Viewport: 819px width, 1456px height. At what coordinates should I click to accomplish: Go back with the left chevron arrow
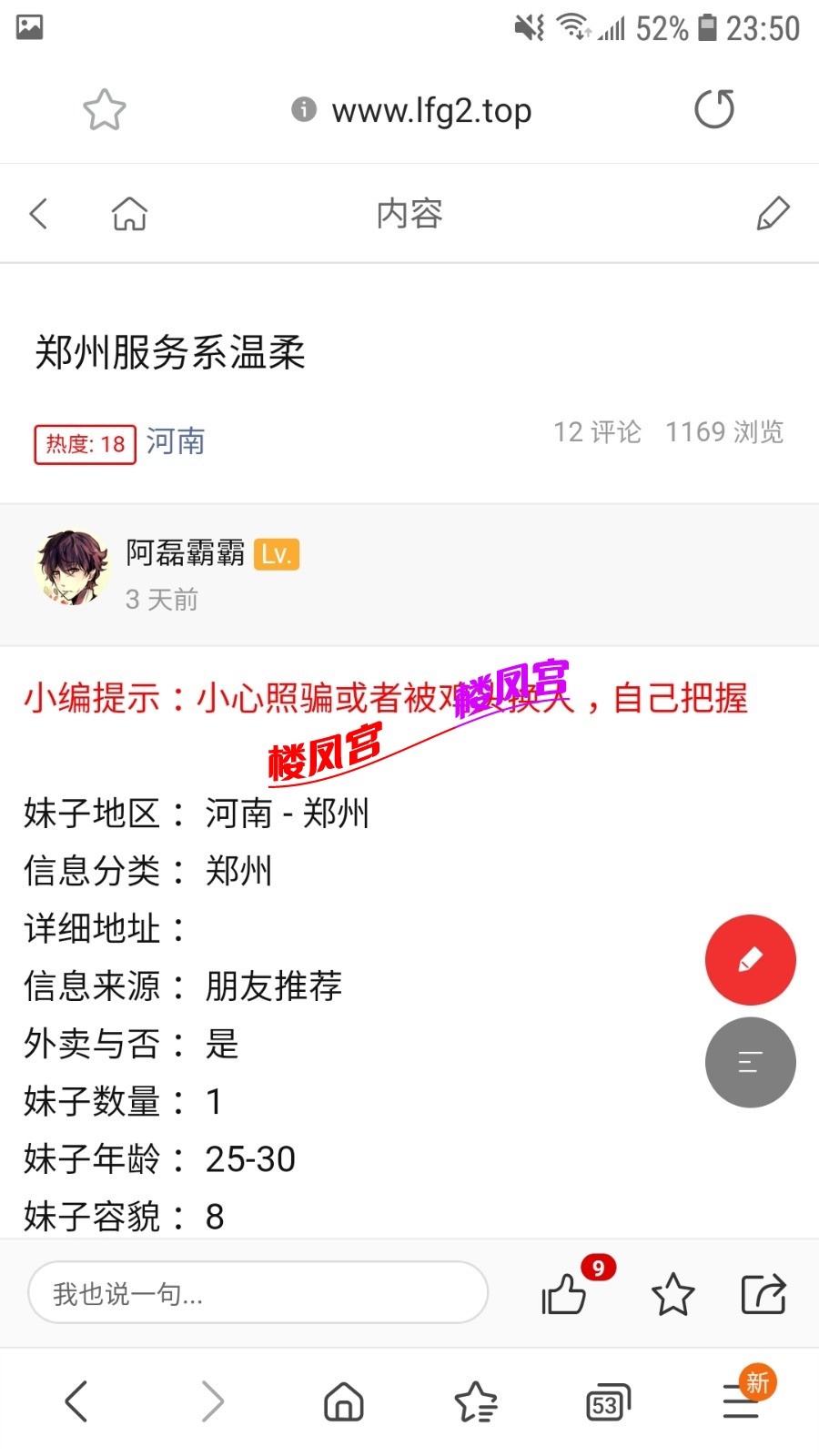point(77,1402)
